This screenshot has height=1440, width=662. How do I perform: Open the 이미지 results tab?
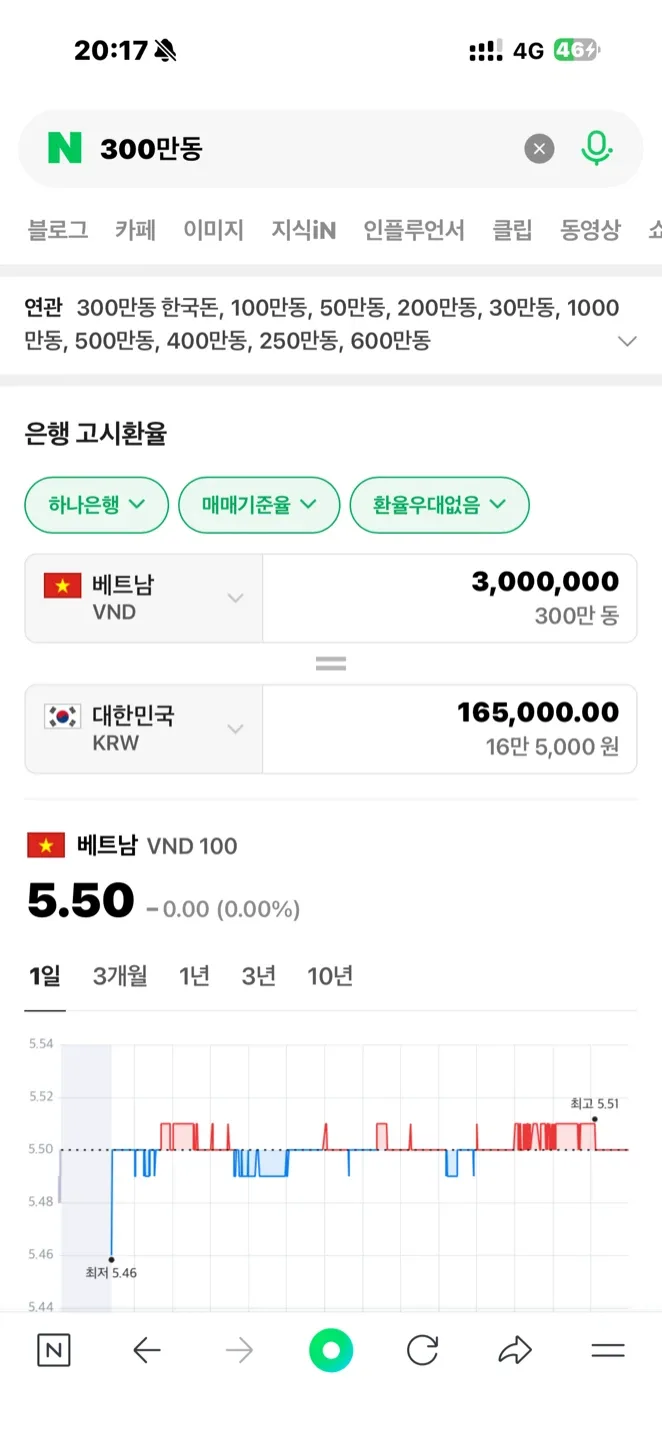pos(213,230)
